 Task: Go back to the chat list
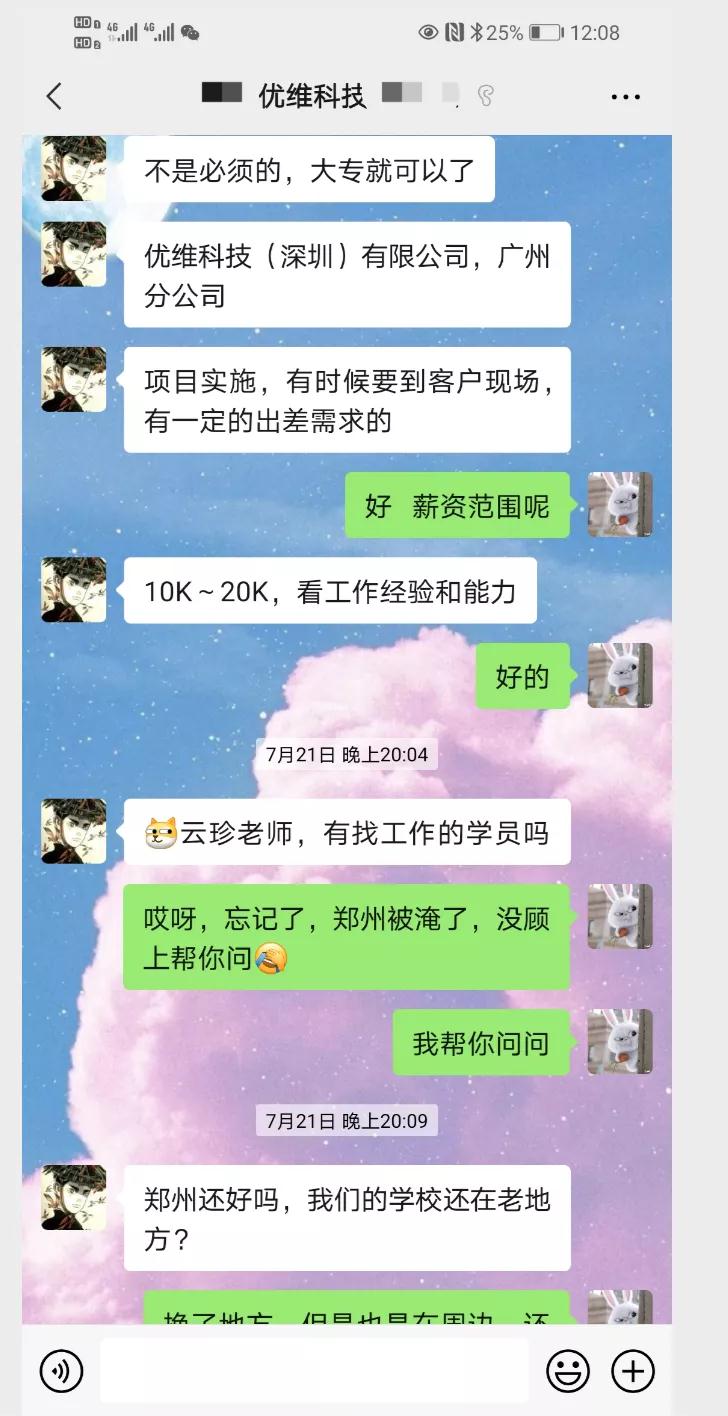pos(54,96)
